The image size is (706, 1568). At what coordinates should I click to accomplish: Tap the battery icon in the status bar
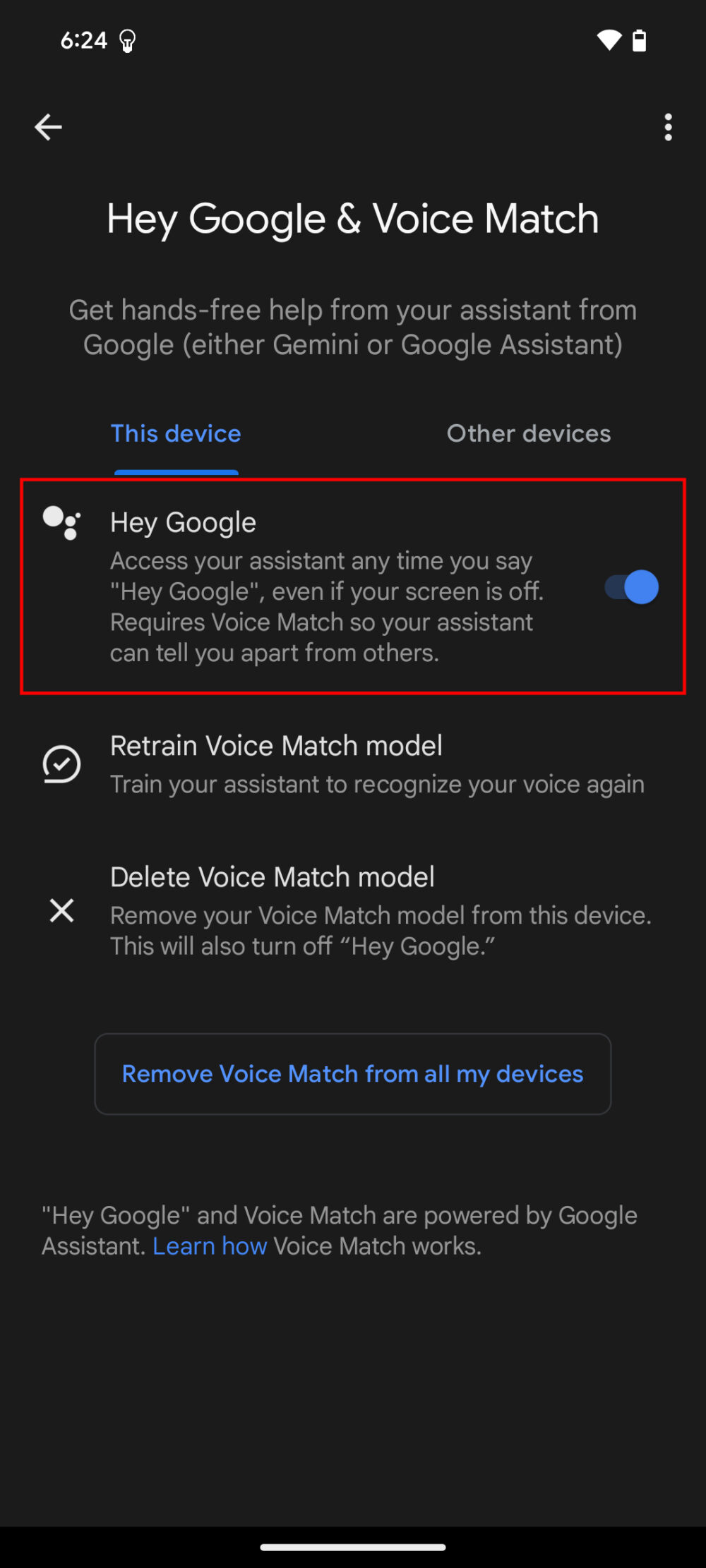pos(640,40)
